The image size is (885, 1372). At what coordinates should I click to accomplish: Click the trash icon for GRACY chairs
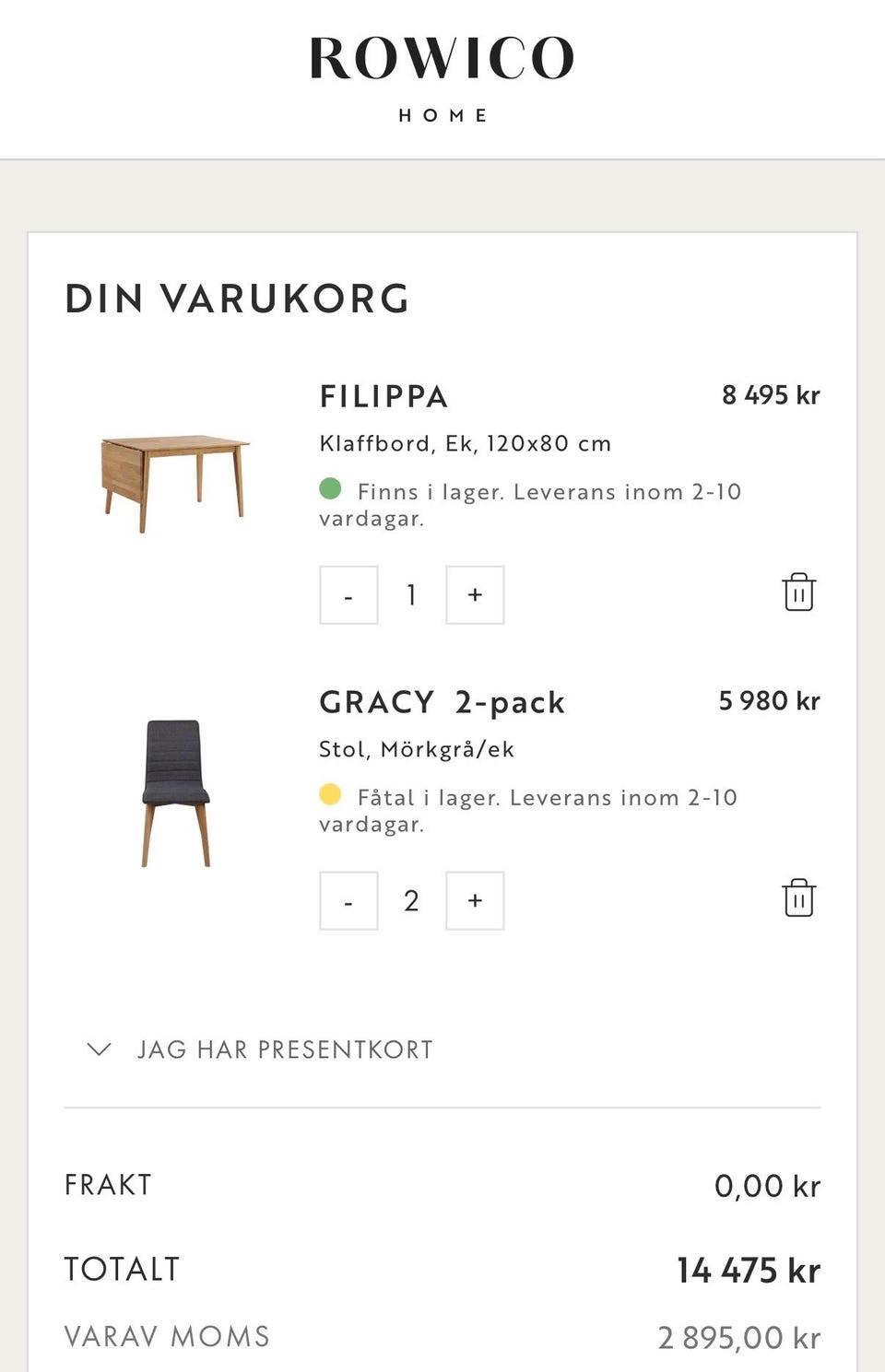(800, 899)
